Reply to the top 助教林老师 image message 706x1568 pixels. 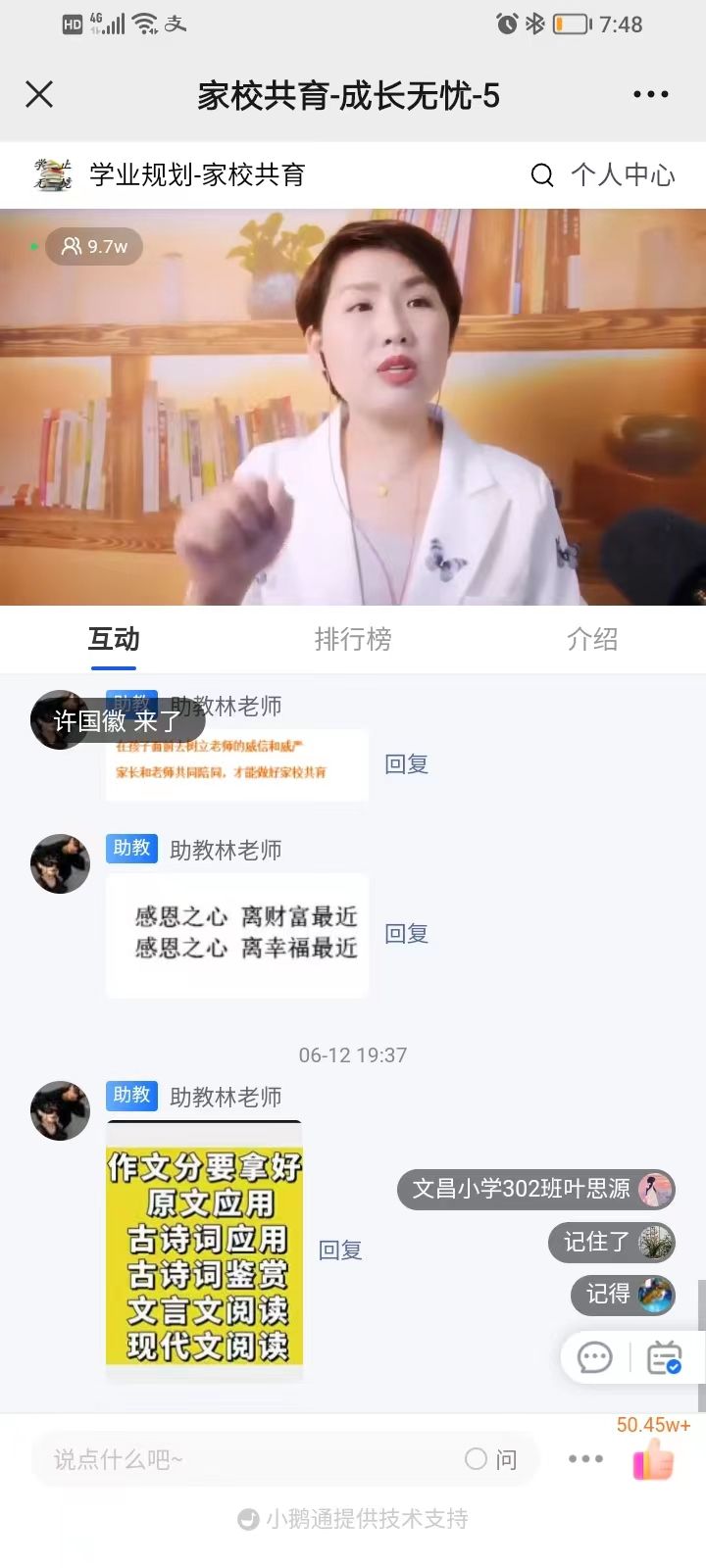click(x=406, y=763)
